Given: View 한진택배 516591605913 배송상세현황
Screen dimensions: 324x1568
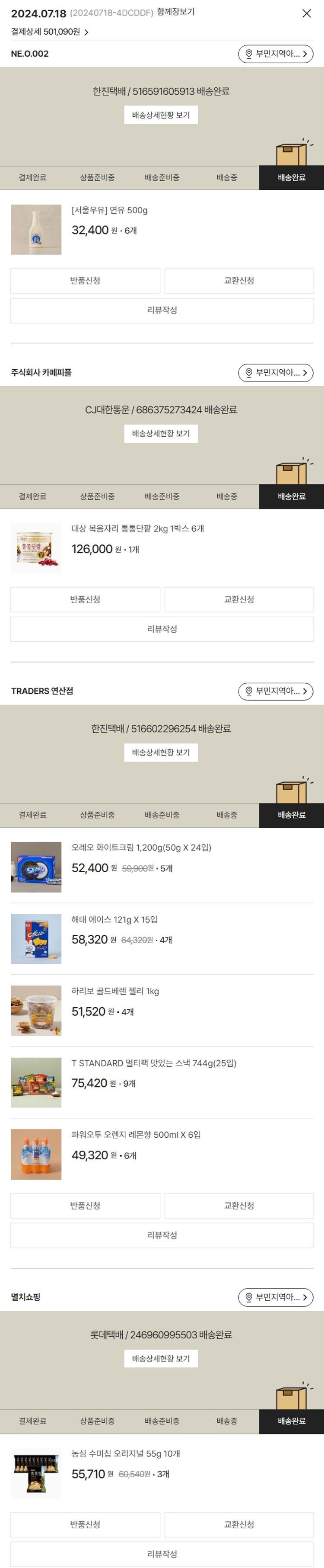Looking at the screenshot, I should (161, 115).
